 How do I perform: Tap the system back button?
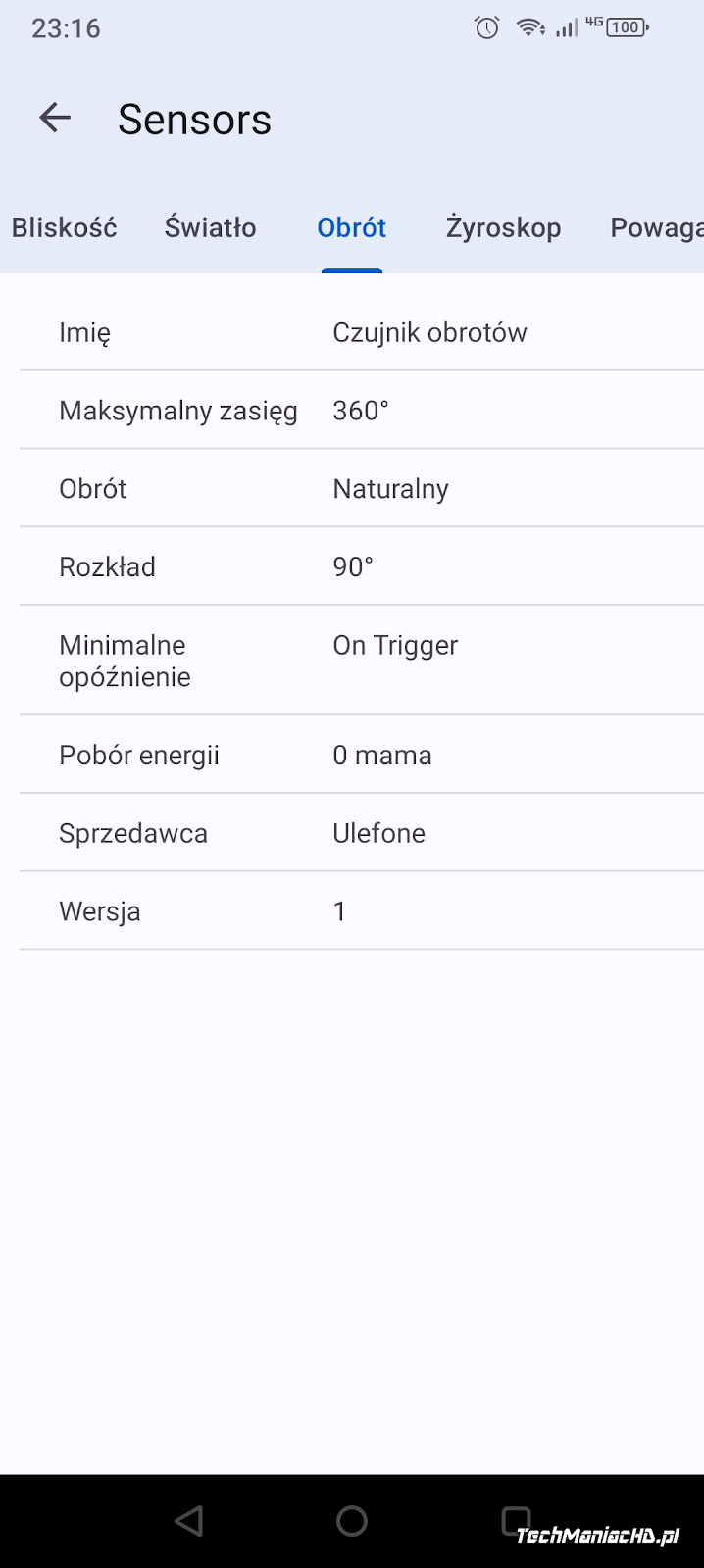tap(188, 1521)
